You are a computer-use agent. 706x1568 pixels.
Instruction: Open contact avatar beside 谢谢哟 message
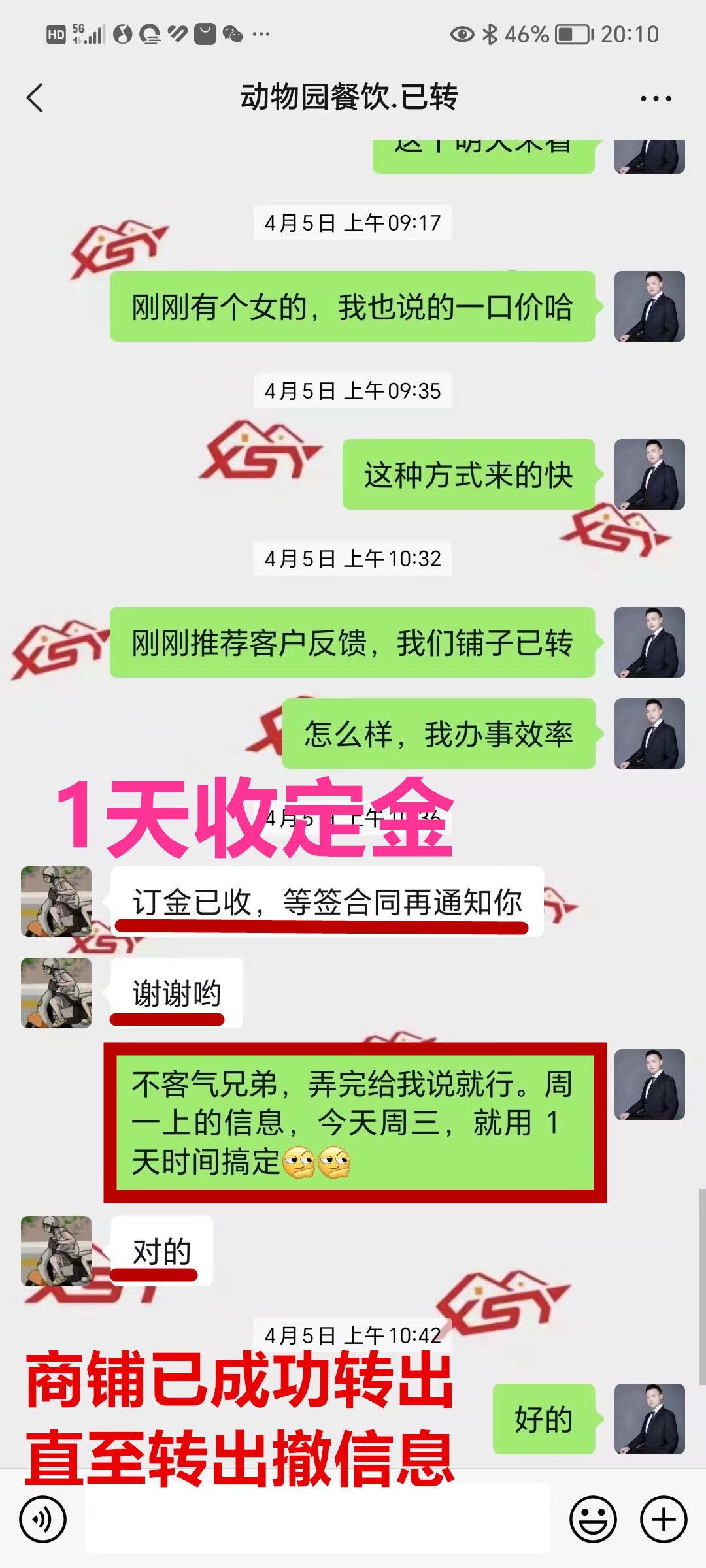point(56,992)
